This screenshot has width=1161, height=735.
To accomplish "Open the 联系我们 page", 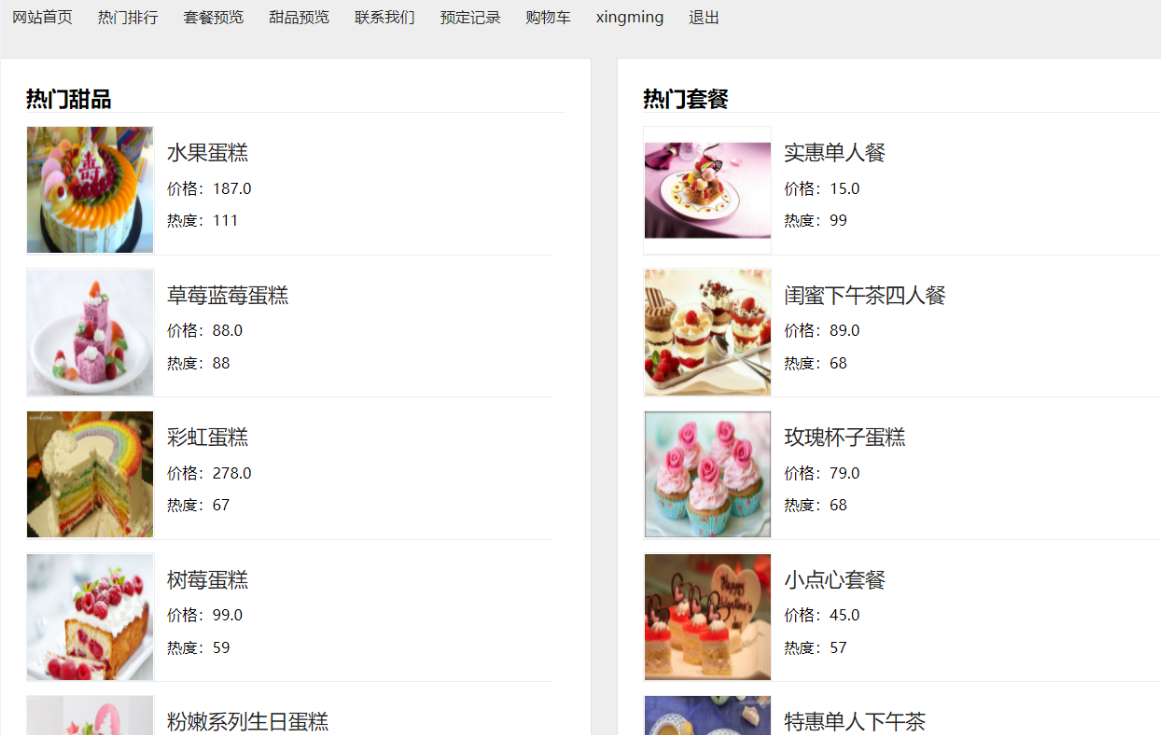I will [384, 17].
